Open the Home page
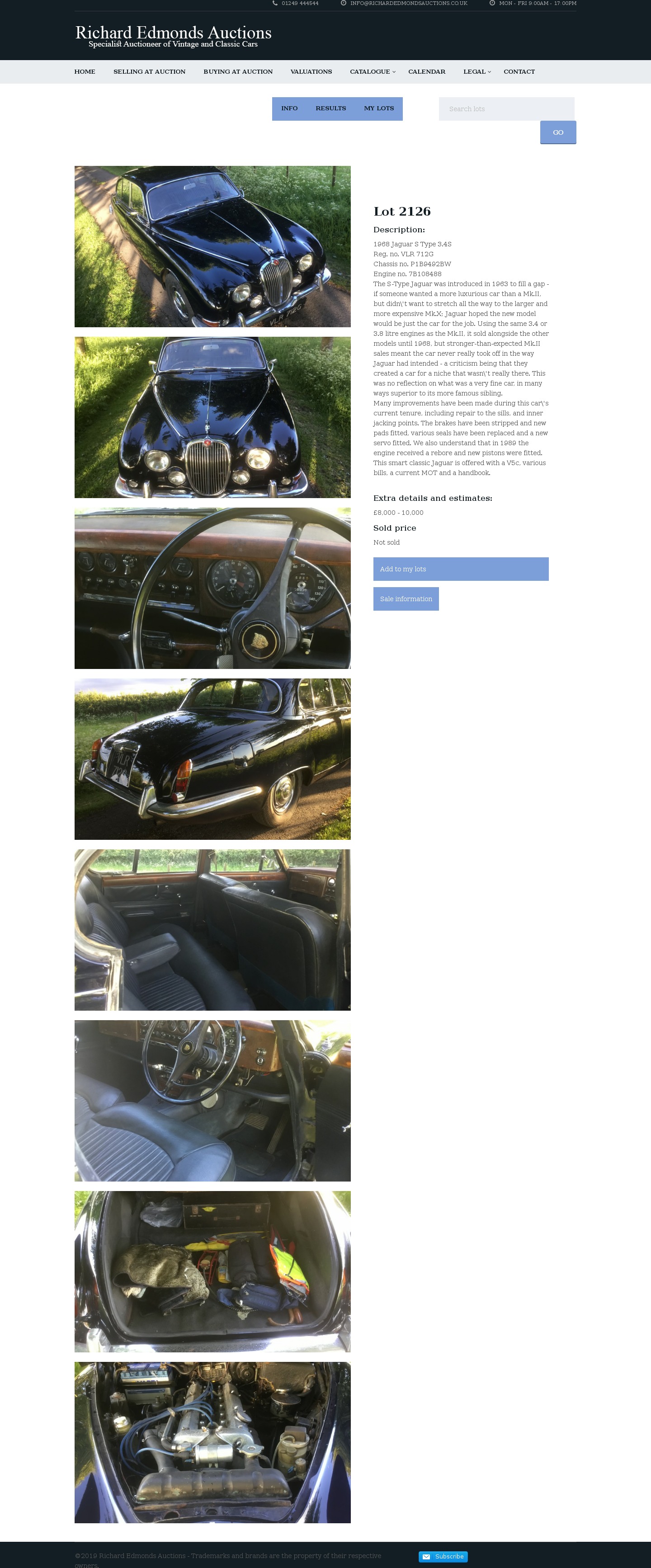This screenshot has width=651, height=1568. click(85, 72)
